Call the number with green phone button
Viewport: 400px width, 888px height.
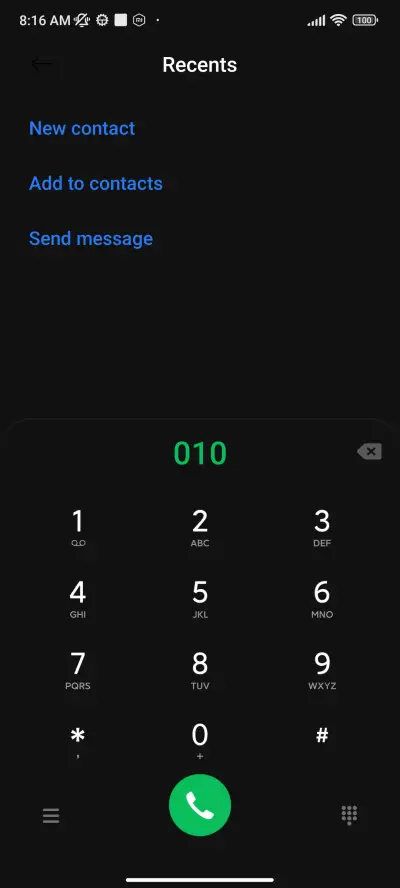coord(200,805)
